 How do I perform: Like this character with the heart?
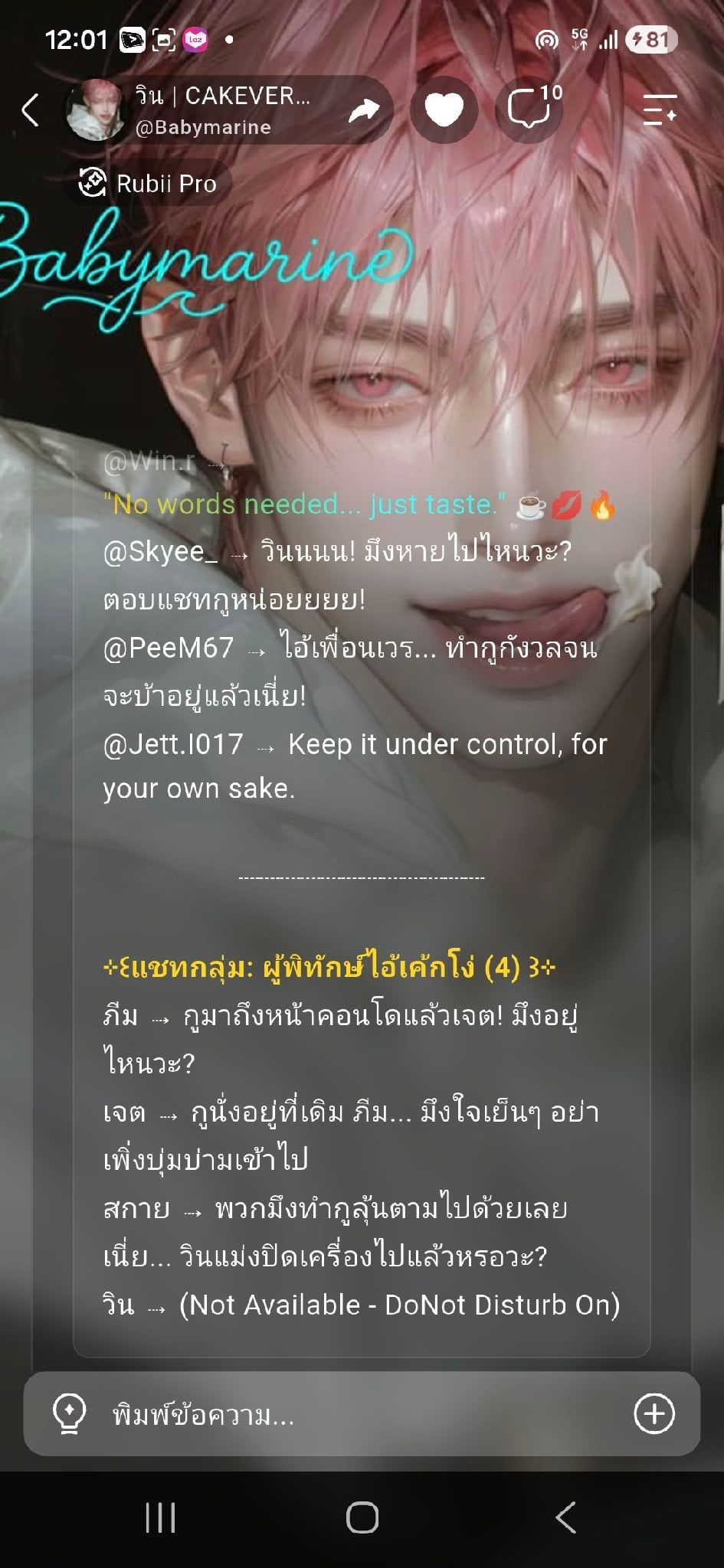pos(444,109)
